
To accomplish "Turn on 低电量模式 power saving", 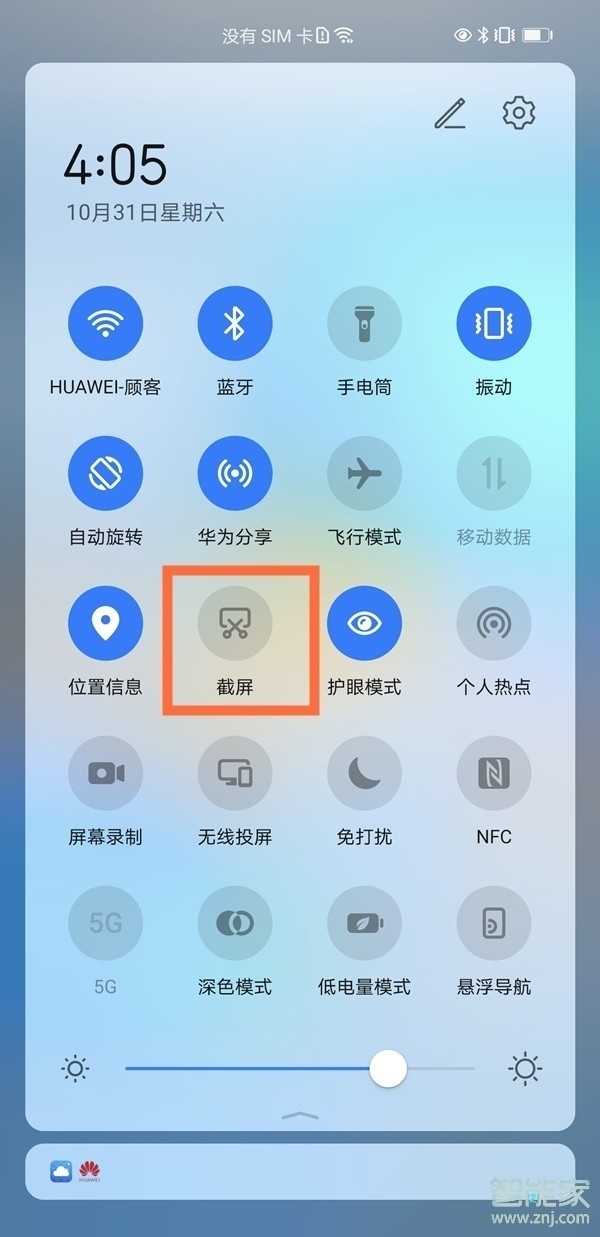I will [x=364, y=923].
